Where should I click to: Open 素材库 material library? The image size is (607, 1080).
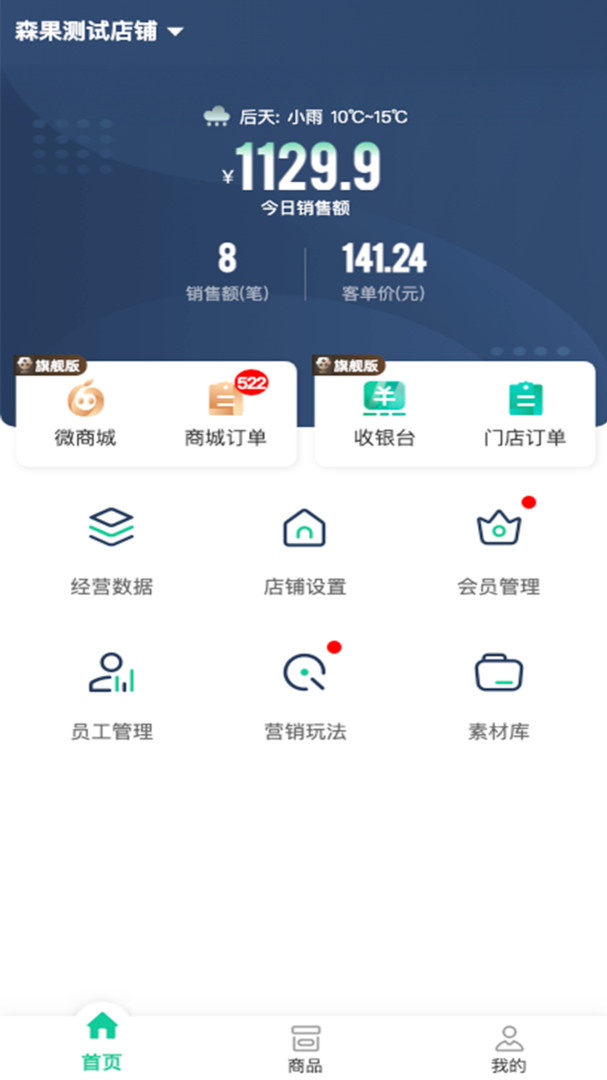click(498, 695)
